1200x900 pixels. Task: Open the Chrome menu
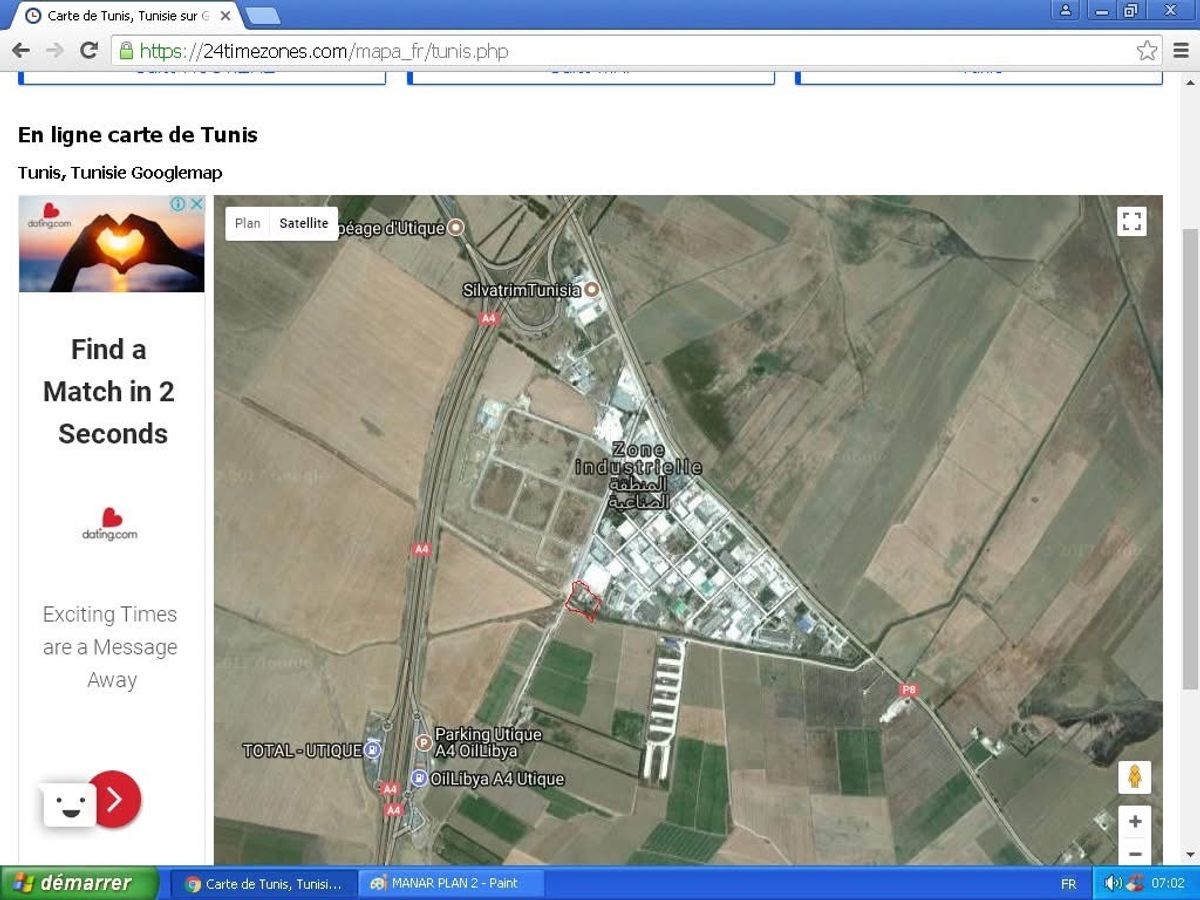pyautogui.click(x=1181, y=51)
